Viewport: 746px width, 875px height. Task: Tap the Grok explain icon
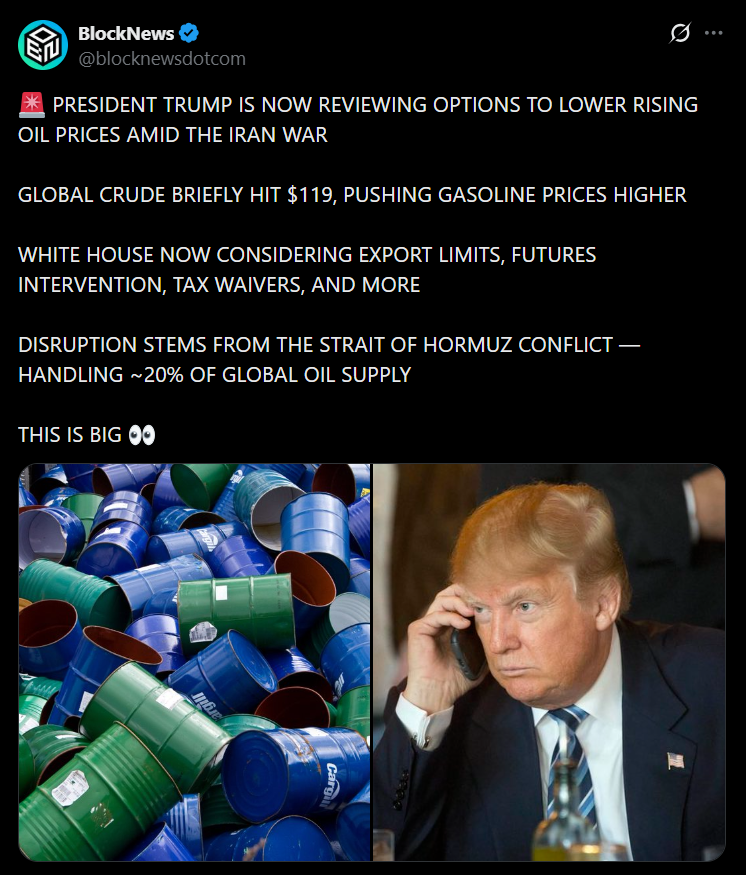point(680,33)
